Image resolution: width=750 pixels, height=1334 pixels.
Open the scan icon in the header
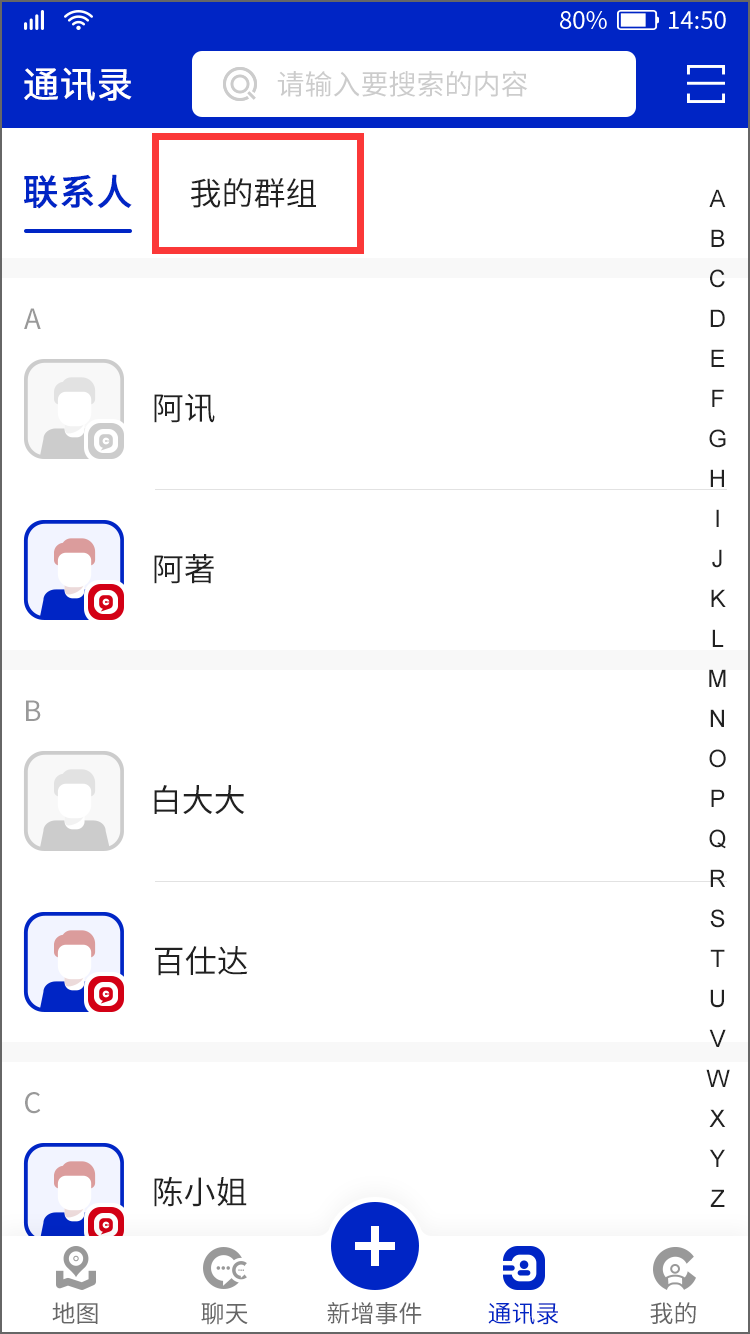pyautogui.click(x=705, y=84)
